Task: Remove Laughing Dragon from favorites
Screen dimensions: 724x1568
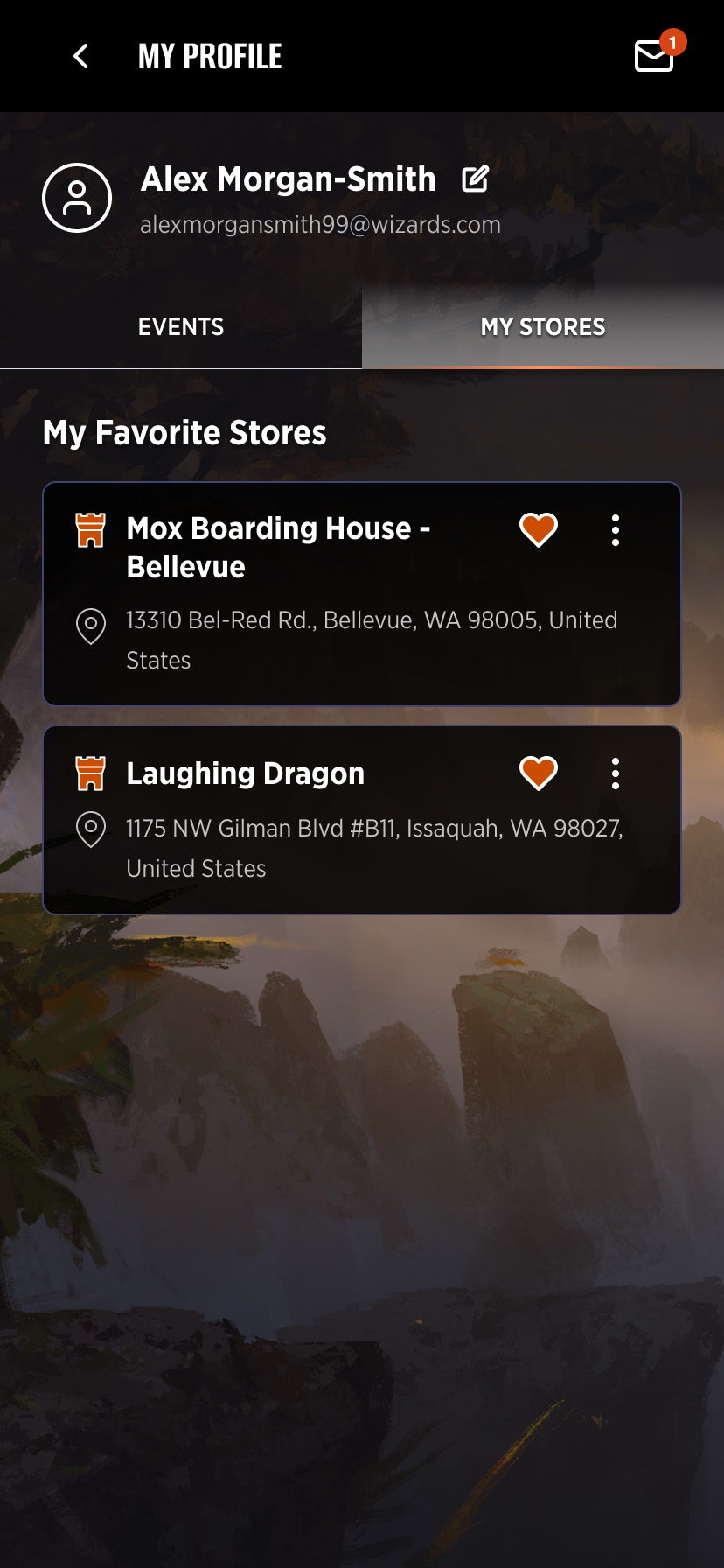Action: point(539,773)
